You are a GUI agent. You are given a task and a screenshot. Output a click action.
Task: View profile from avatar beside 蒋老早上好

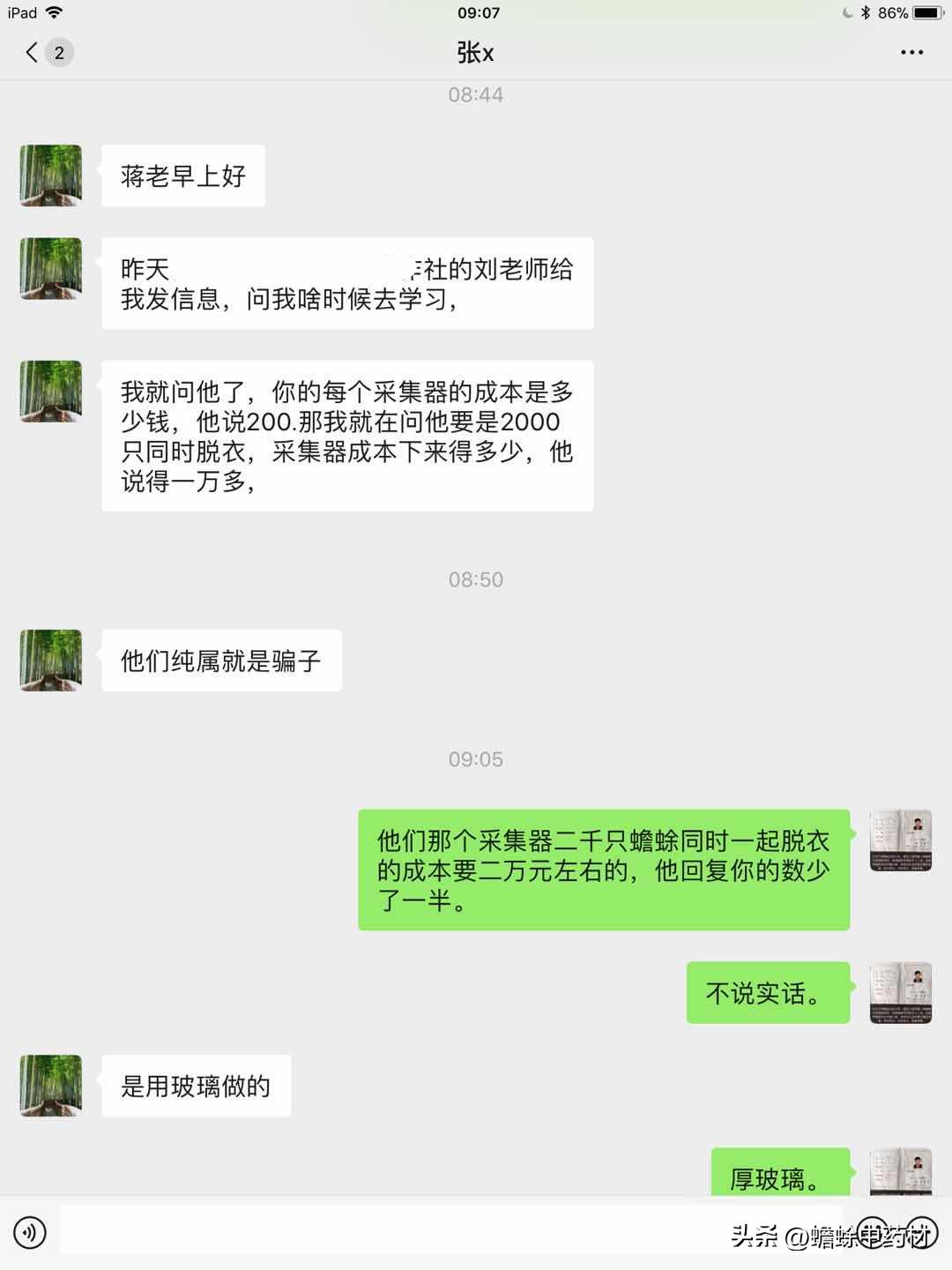click(51, 176)
